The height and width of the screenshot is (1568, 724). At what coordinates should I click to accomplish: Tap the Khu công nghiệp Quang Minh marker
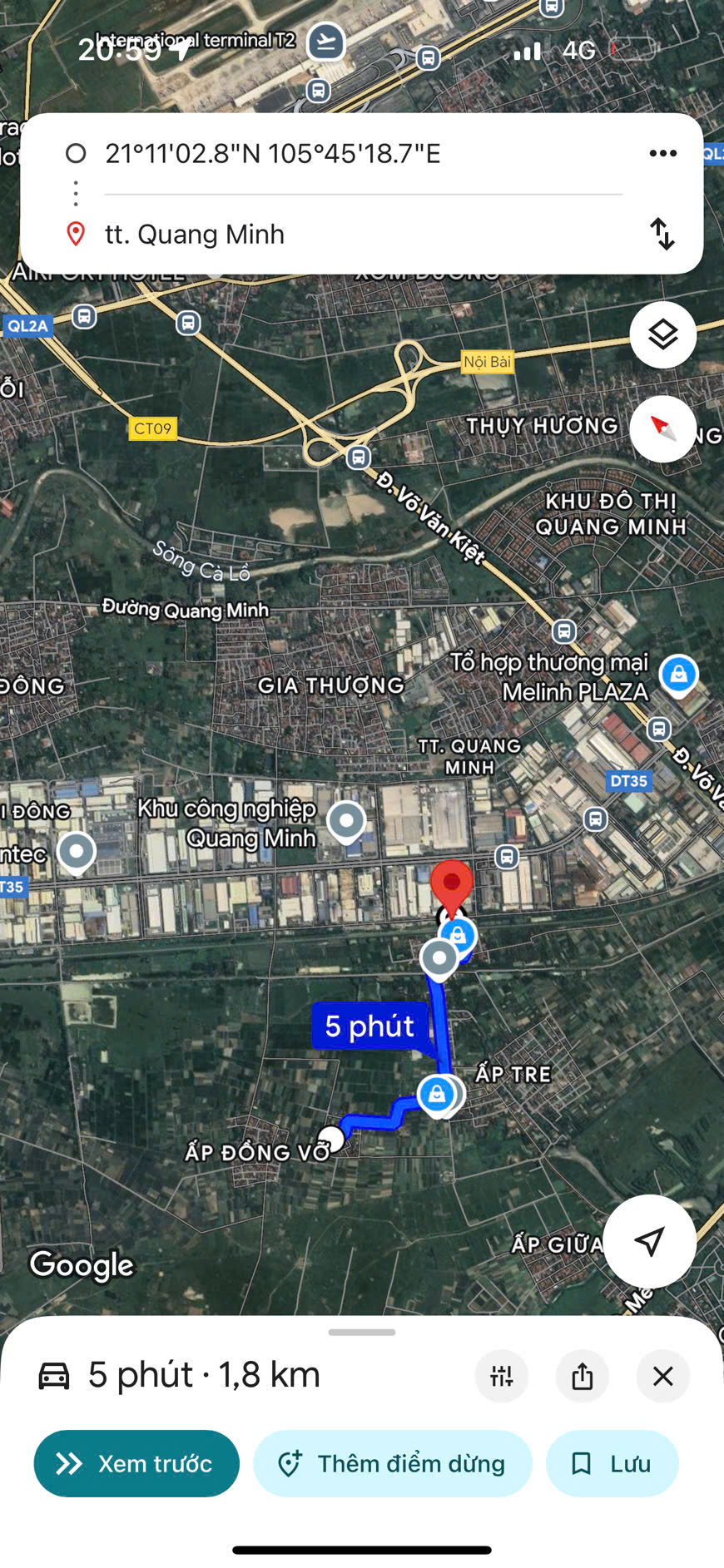346,821
